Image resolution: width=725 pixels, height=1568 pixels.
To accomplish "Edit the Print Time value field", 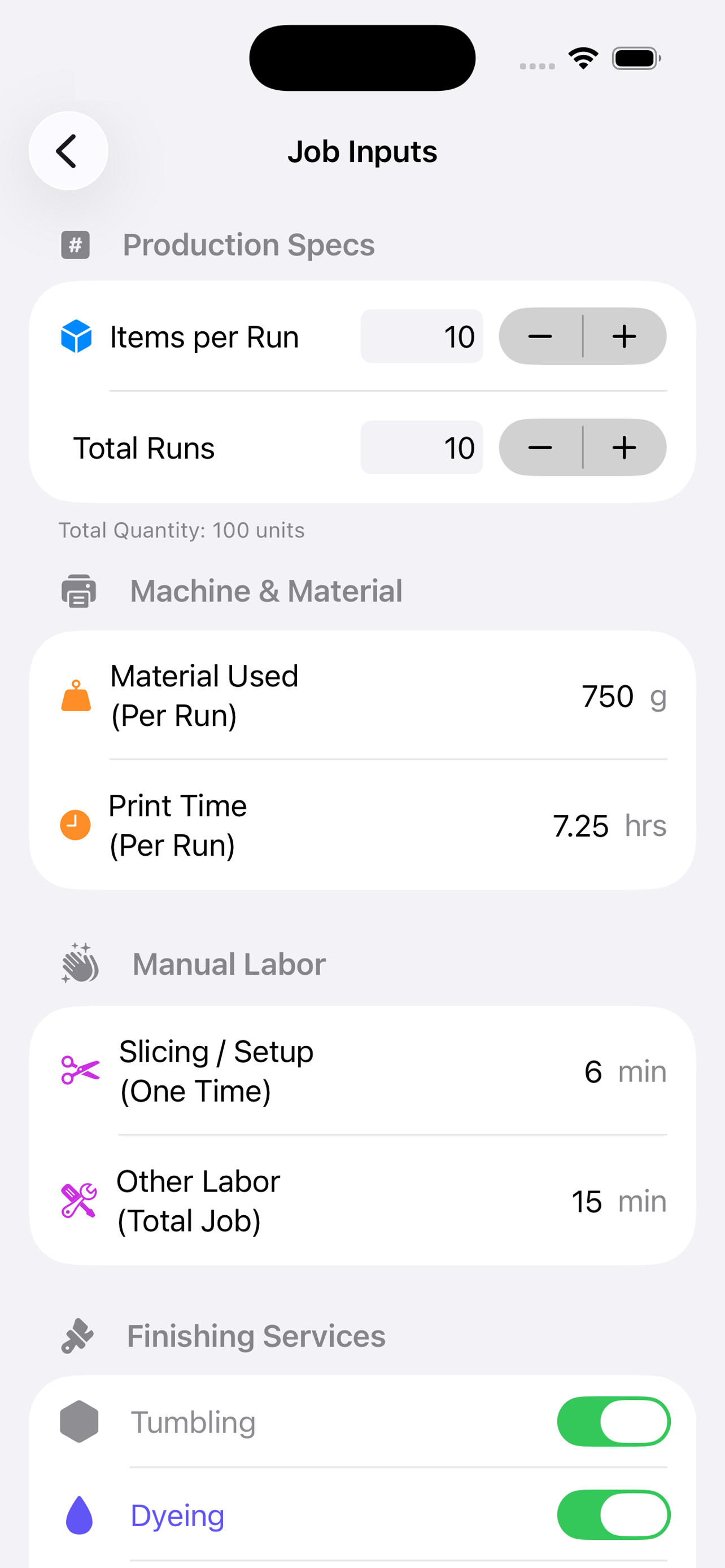I will coord(580,825).
